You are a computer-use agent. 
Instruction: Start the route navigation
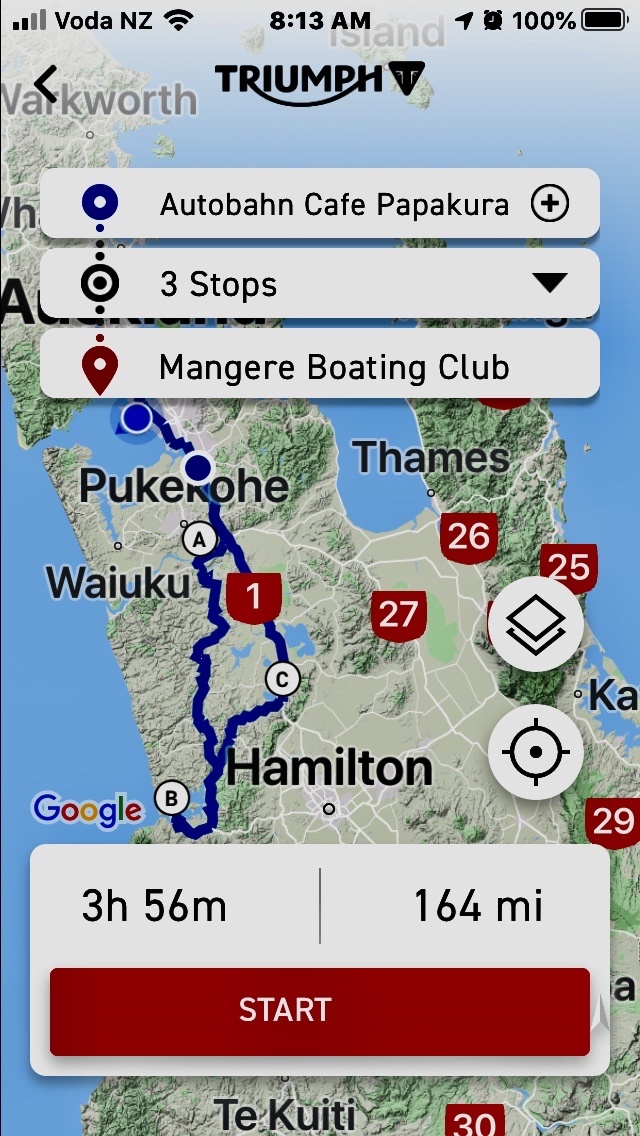(x=320, y=1010)
